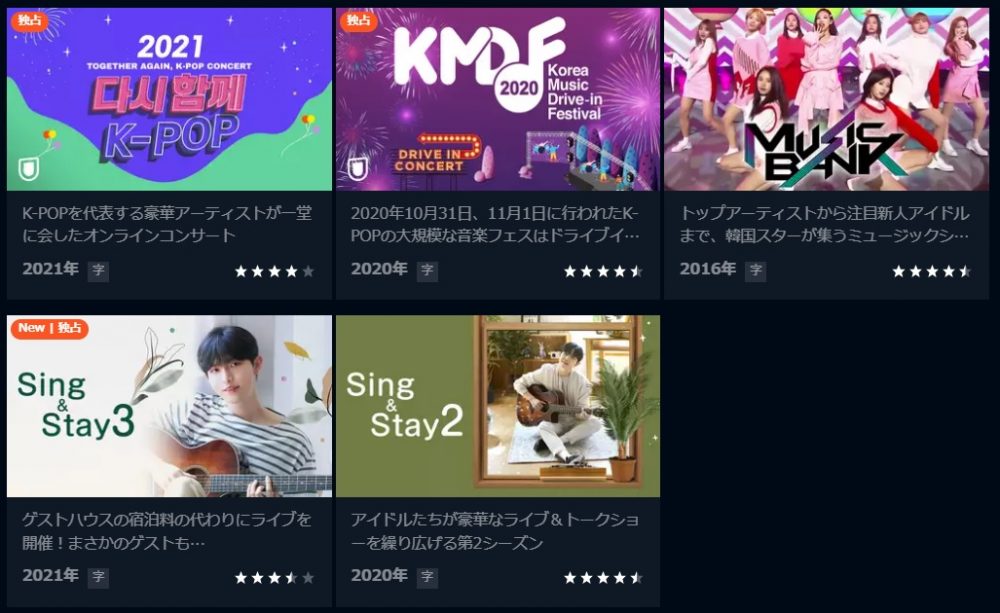Open the Sing & Stay 2 card

(497, 407)
